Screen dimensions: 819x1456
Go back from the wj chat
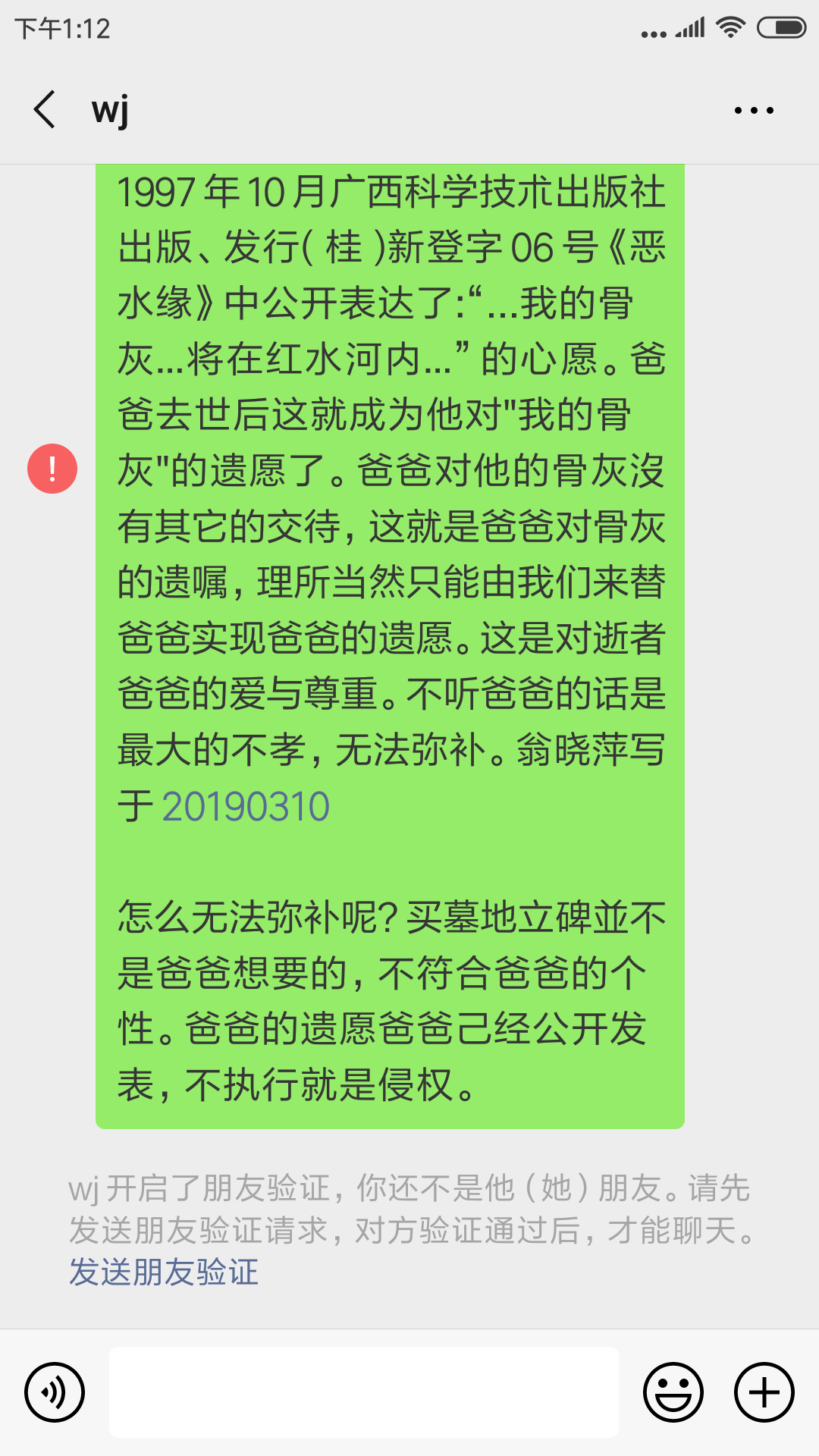tap(44, 109)
